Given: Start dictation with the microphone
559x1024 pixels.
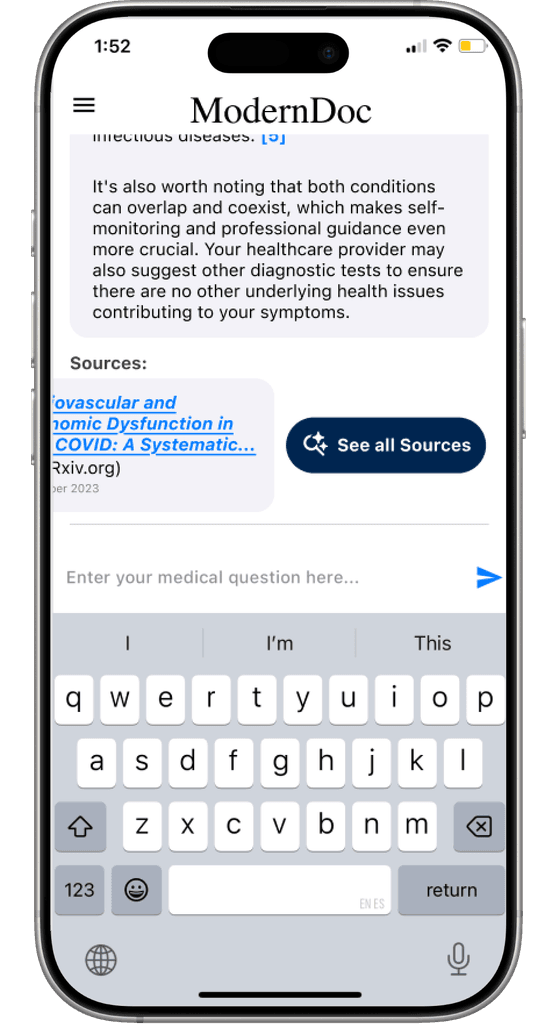Looking at the screenshot, I should [x=458, y=959].
